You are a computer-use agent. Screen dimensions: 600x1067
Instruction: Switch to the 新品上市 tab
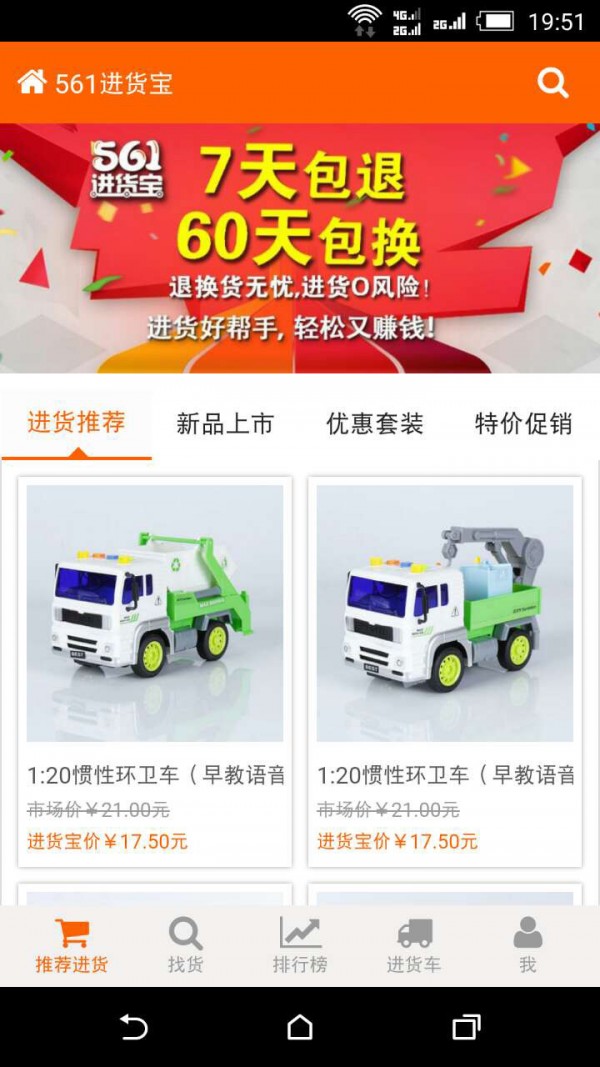(225, 424)
